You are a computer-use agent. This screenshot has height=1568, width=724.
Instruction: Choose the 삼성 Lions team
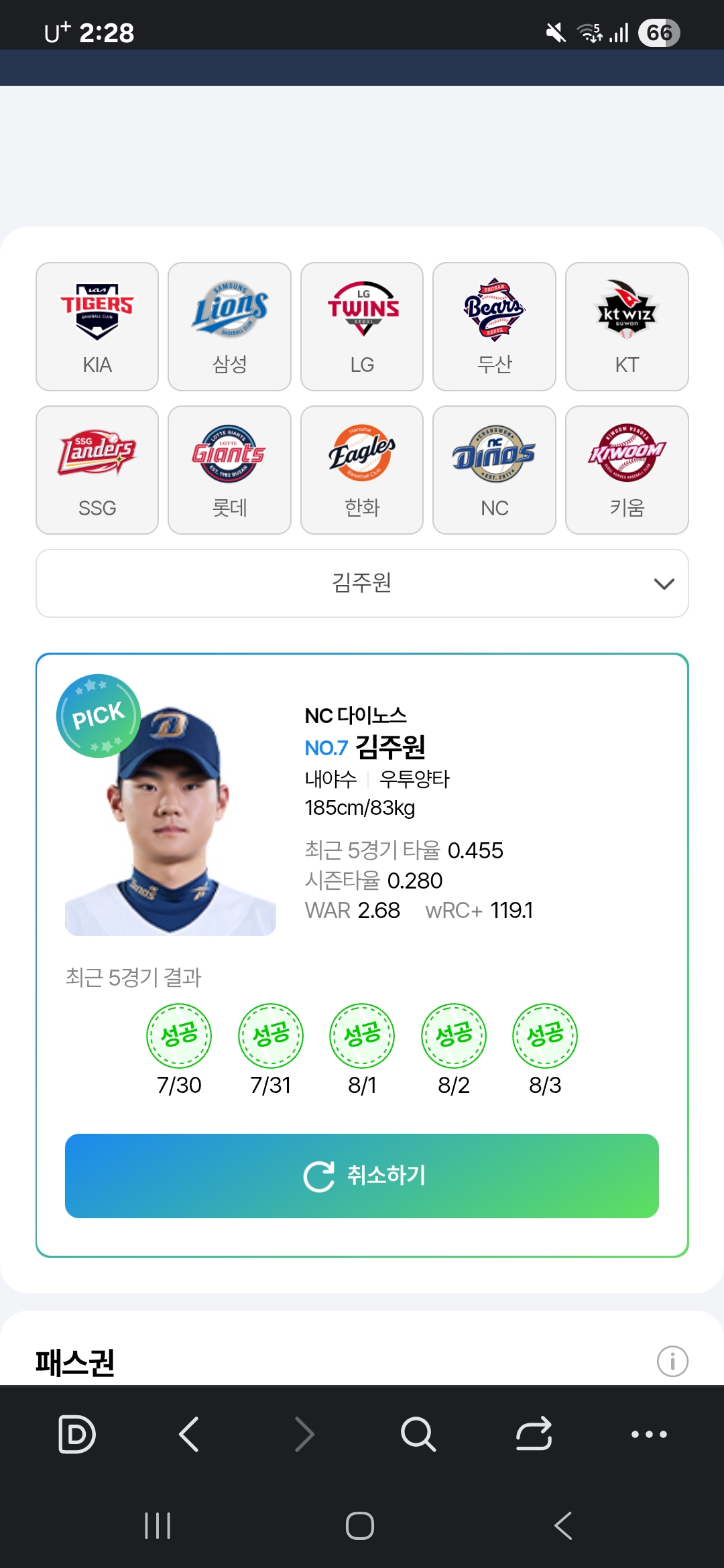229,326
